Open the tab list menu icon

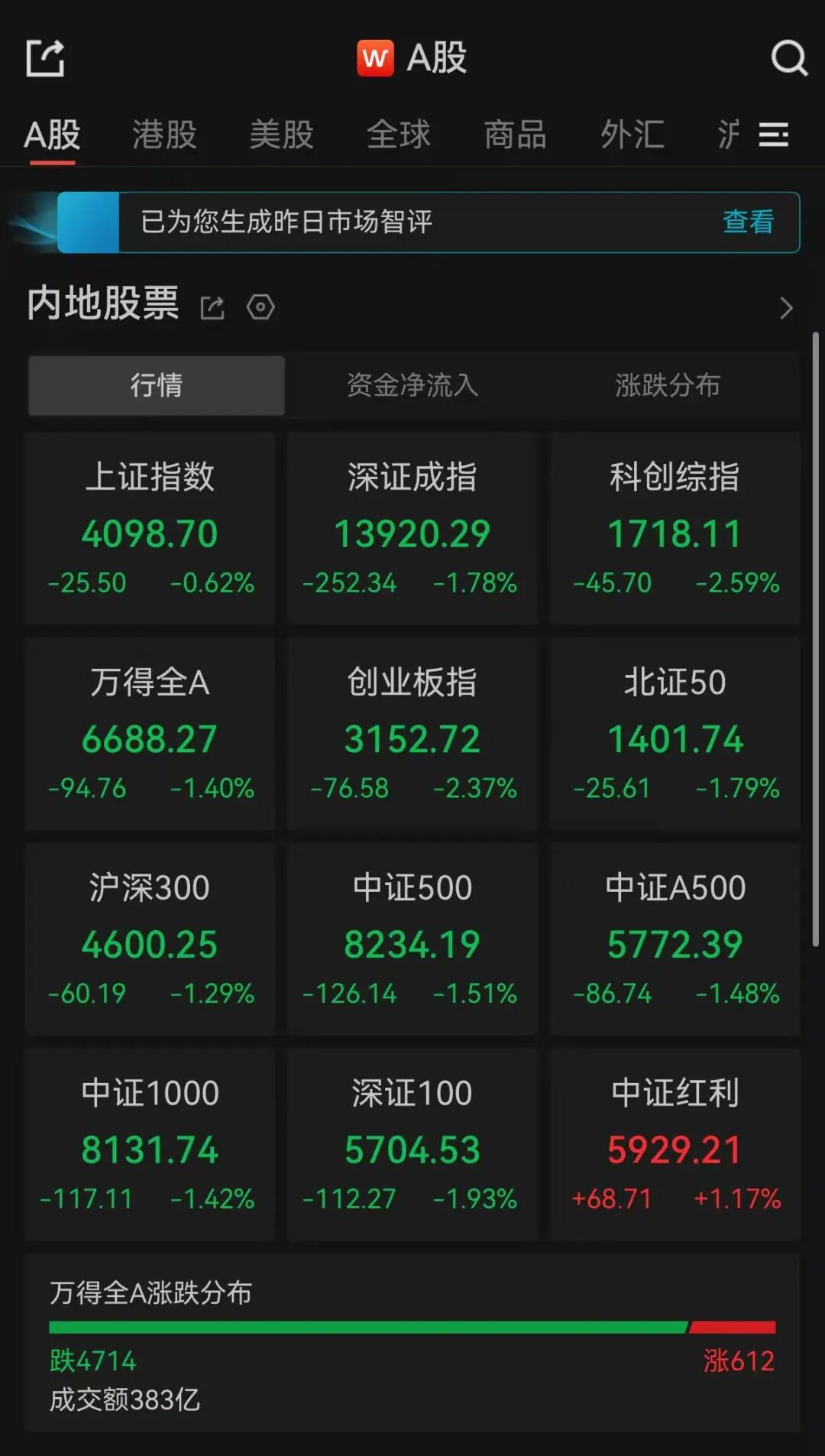coord(773,135)
